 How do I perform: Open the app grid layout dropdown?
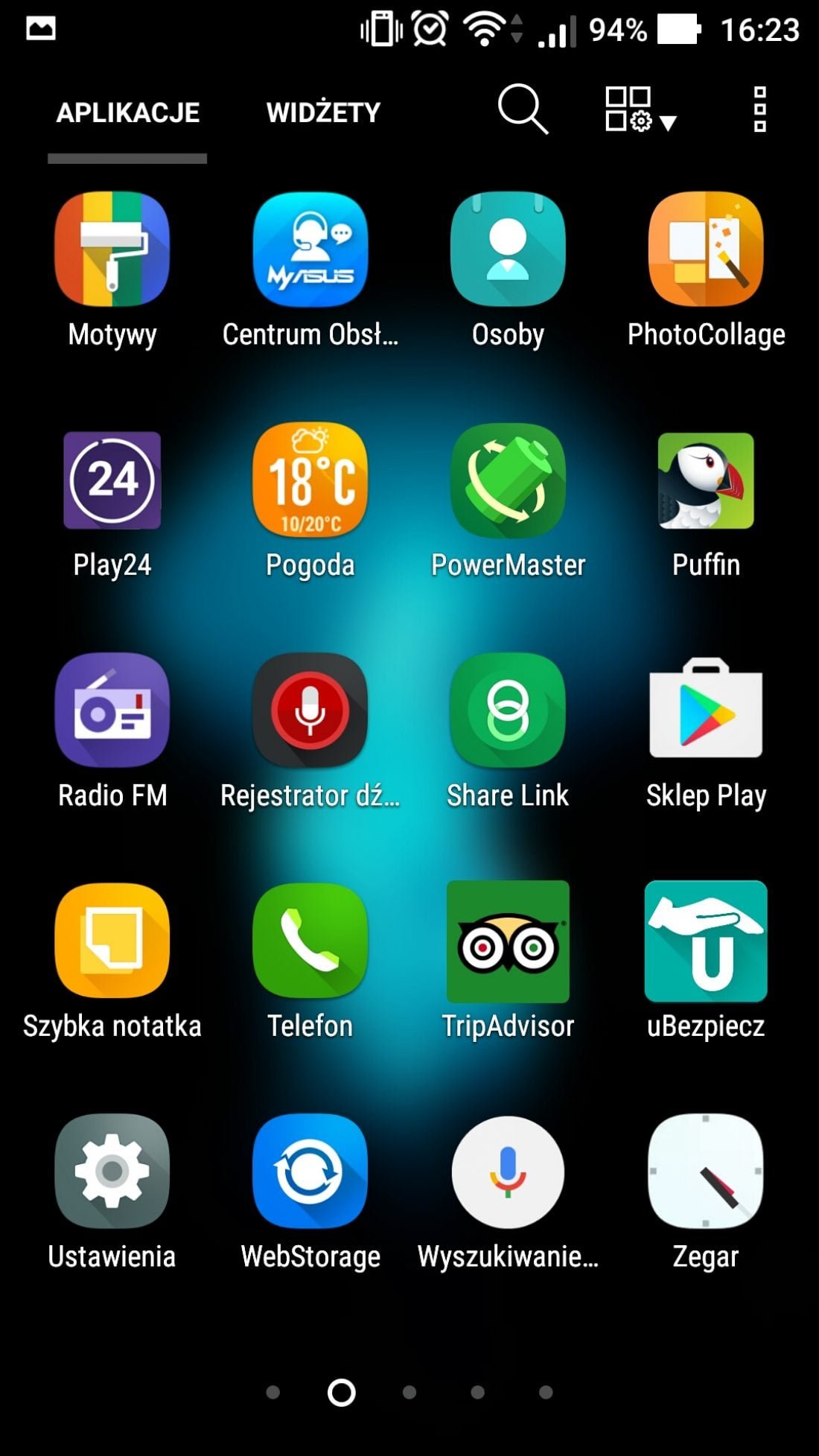[x=640, y=110]
